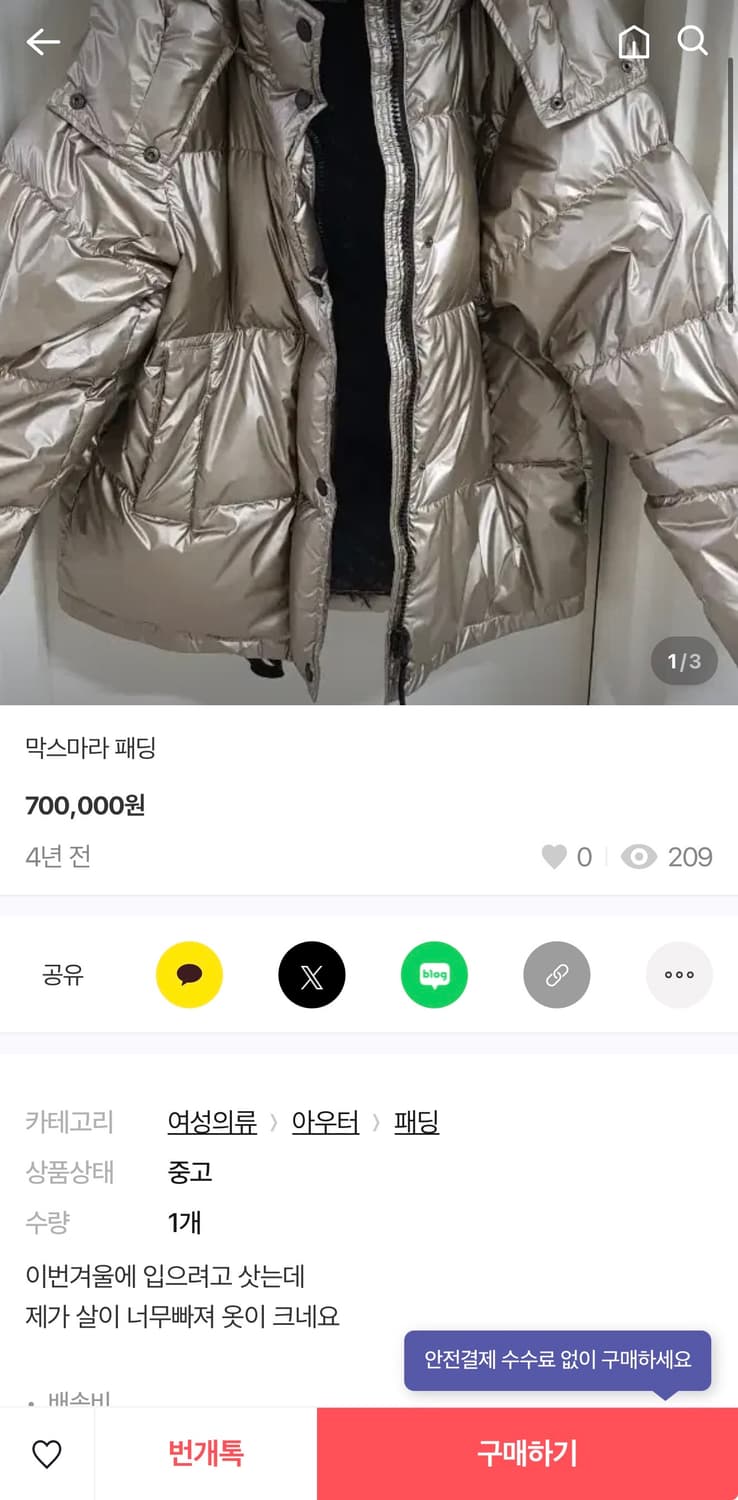The width and height of the screenshot is (738, 1500).
Task: Share the item on X
Action: click(x=312, y=974)
